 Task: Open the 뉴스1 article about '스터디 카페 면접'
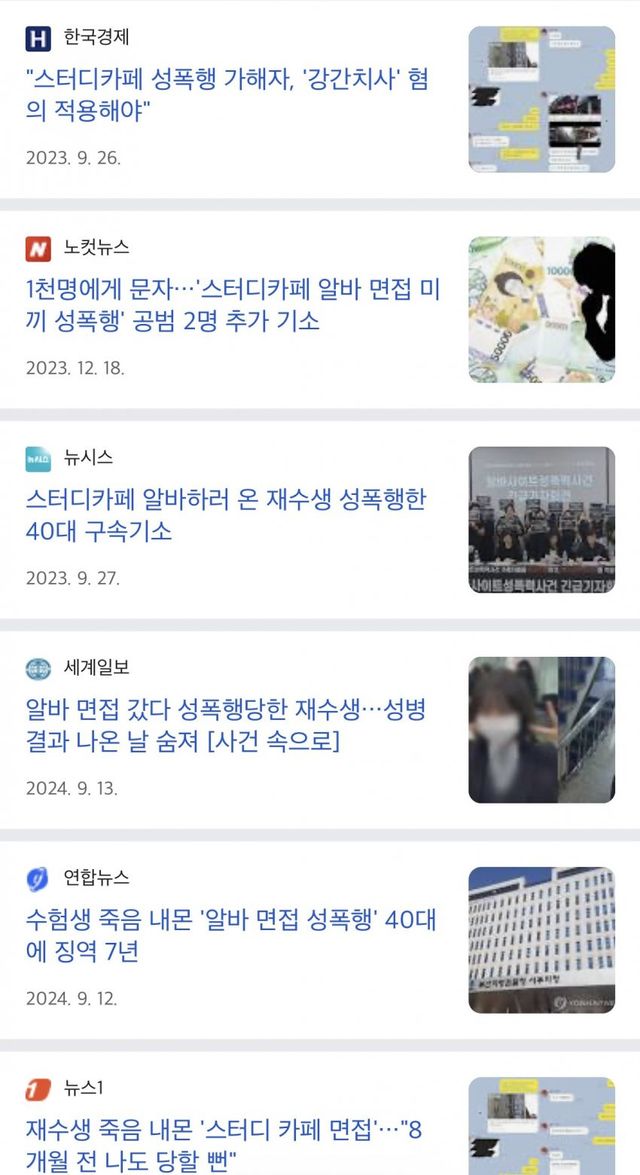(225, 1145)
